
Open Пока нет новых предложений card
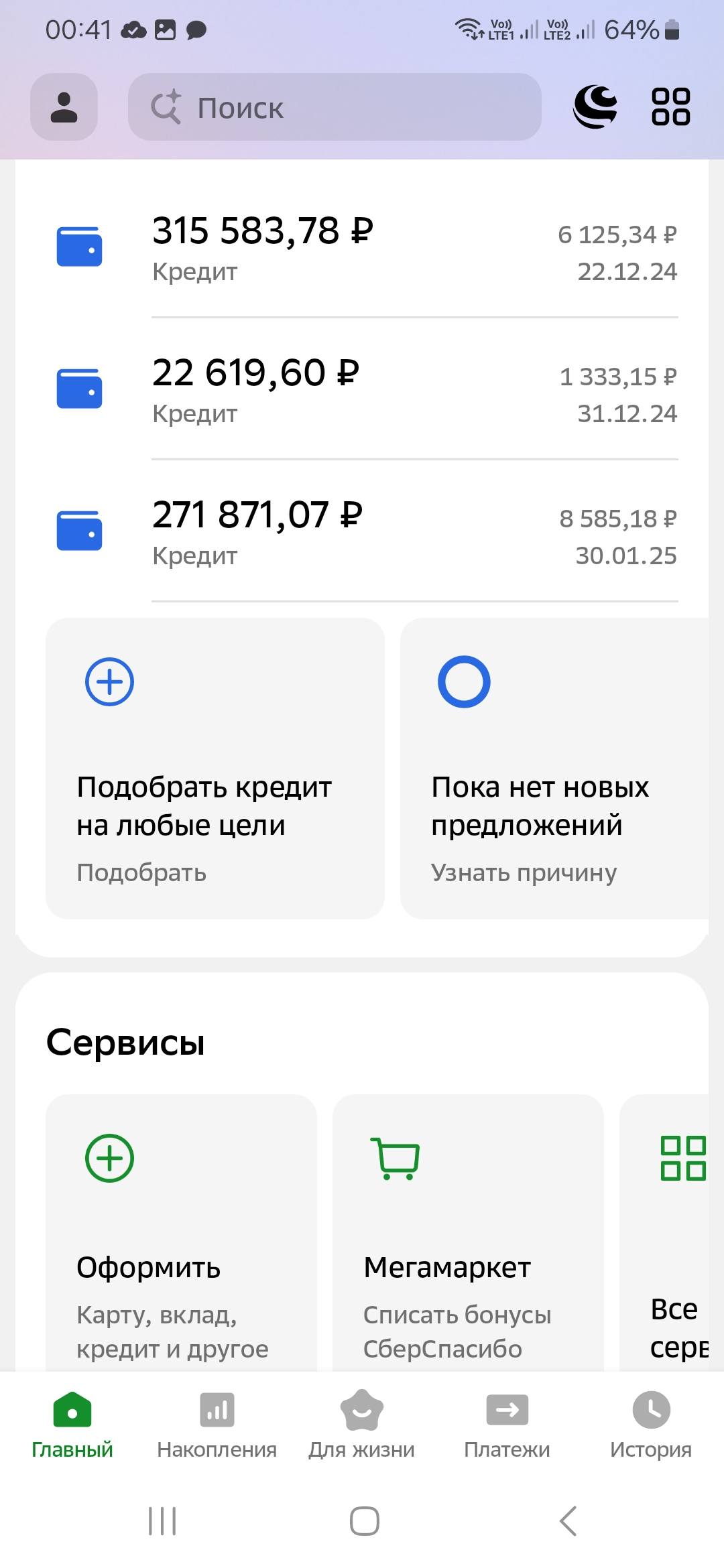pyautogui.click(x=554, y=768)
